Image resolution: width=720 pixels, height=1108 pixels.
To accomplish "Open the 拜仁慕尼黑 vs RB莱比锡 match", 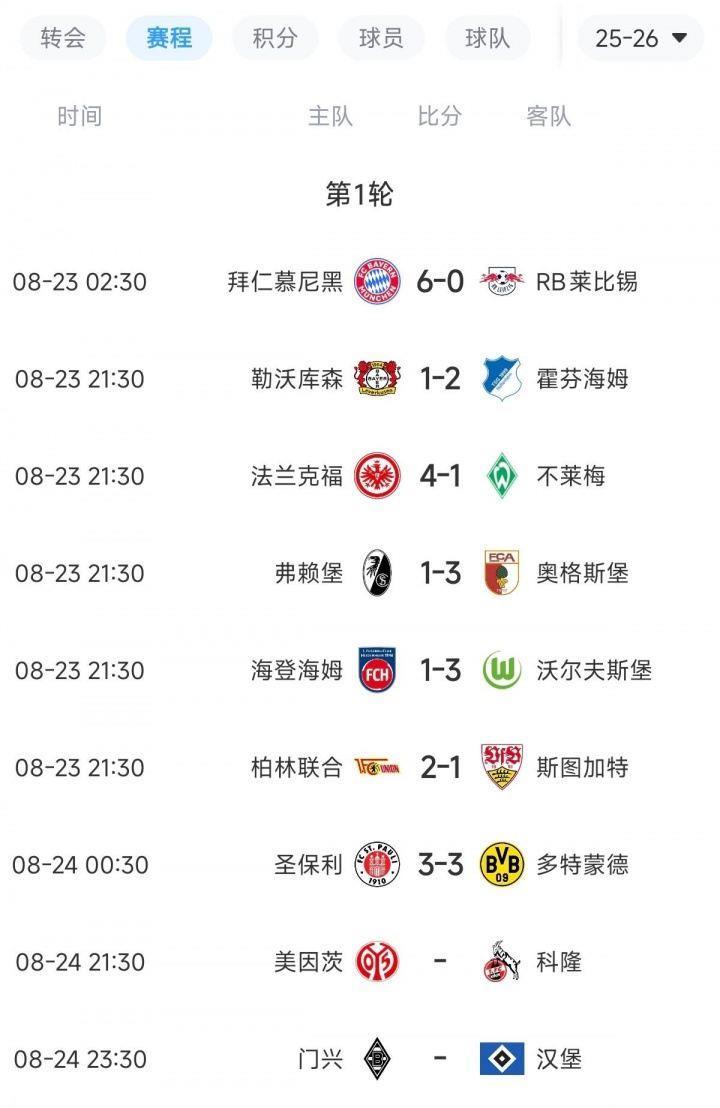I will 440,282.
